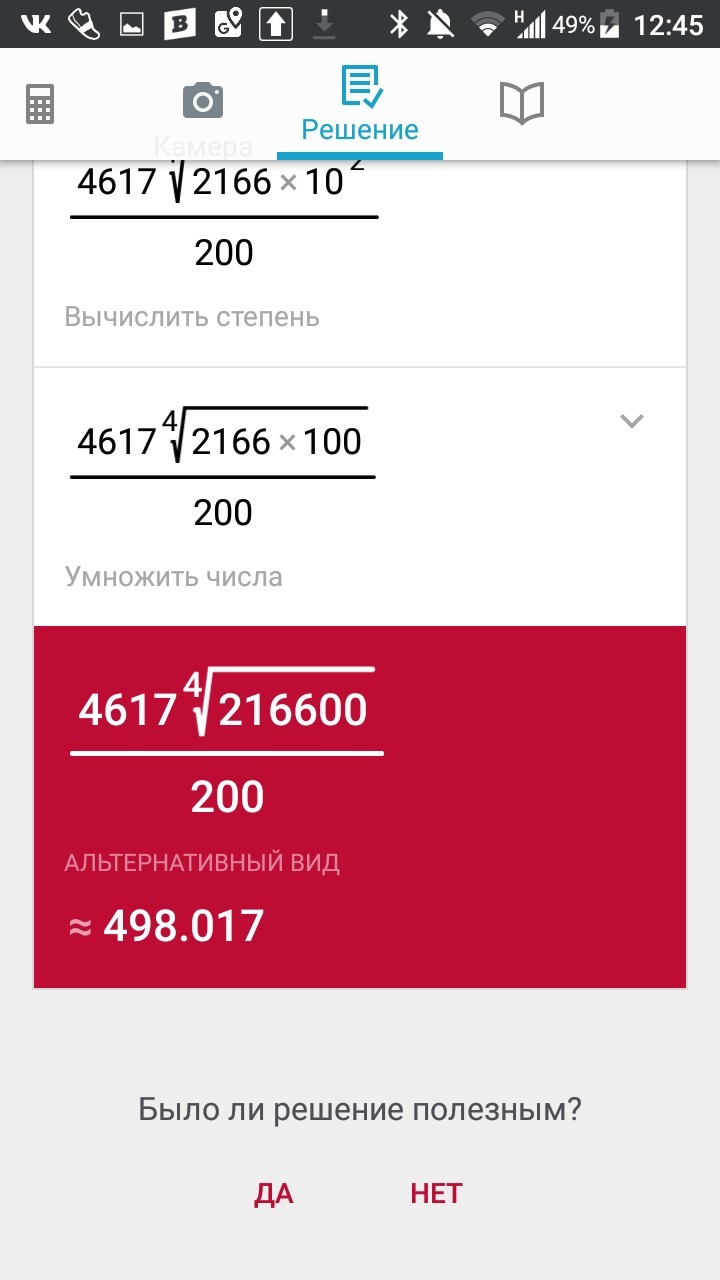The width and height of the screenshot is (720, 1280).
Task: Expand the Умножить числа step
Action: point(631,421)
